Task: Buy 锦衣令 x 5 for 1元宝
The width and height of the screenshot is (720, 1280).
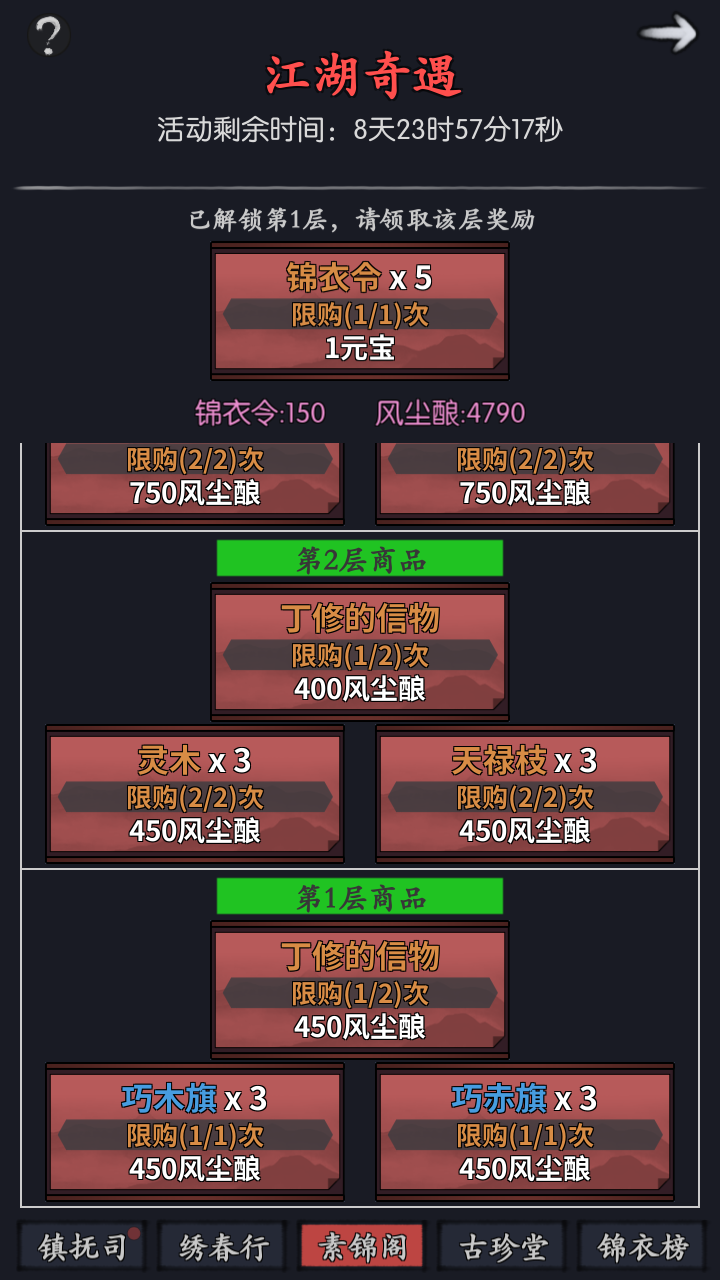Action: tap(360, 311)
